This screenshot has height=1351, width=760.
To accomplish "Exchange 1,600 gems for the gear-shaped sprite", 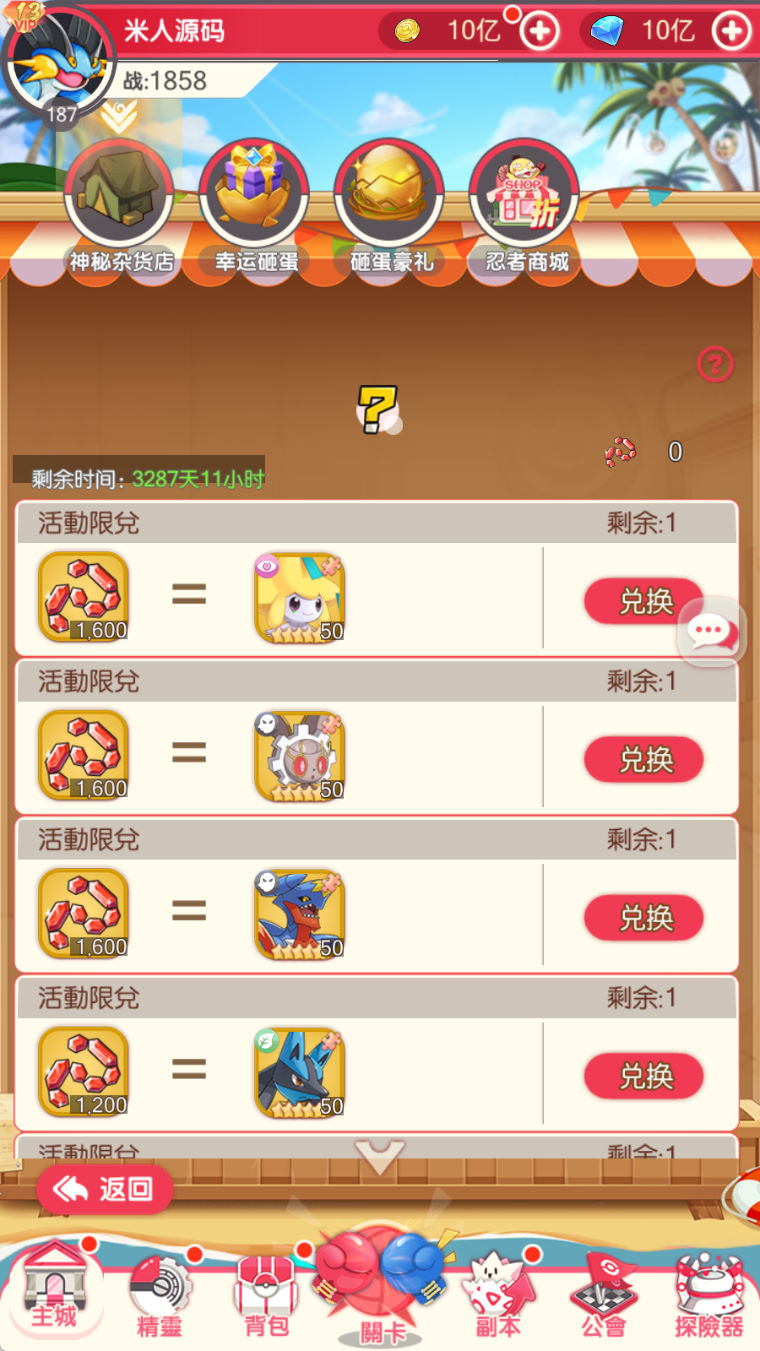I will click(644, 760).
